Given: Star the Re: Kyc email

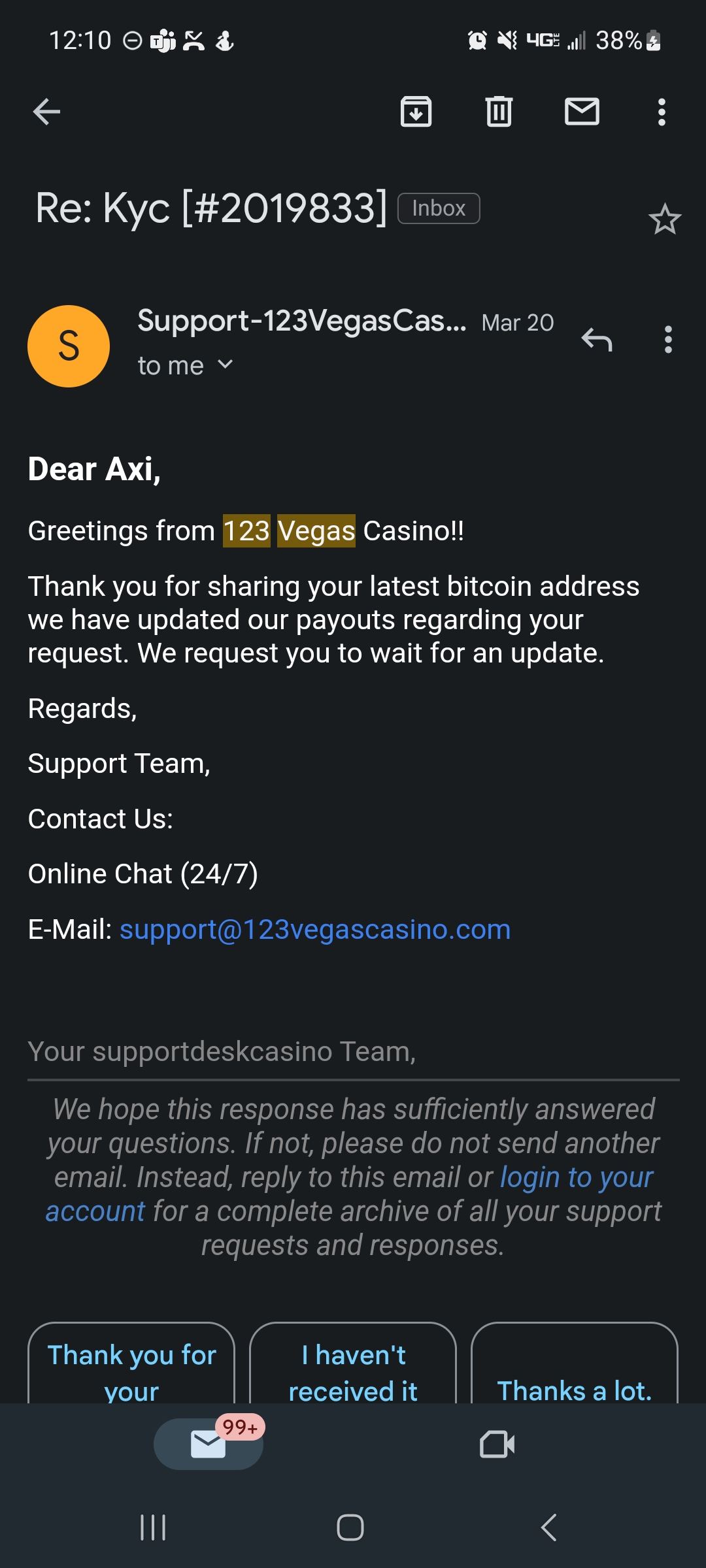Looking at the screenshot, I should point(665,219).
